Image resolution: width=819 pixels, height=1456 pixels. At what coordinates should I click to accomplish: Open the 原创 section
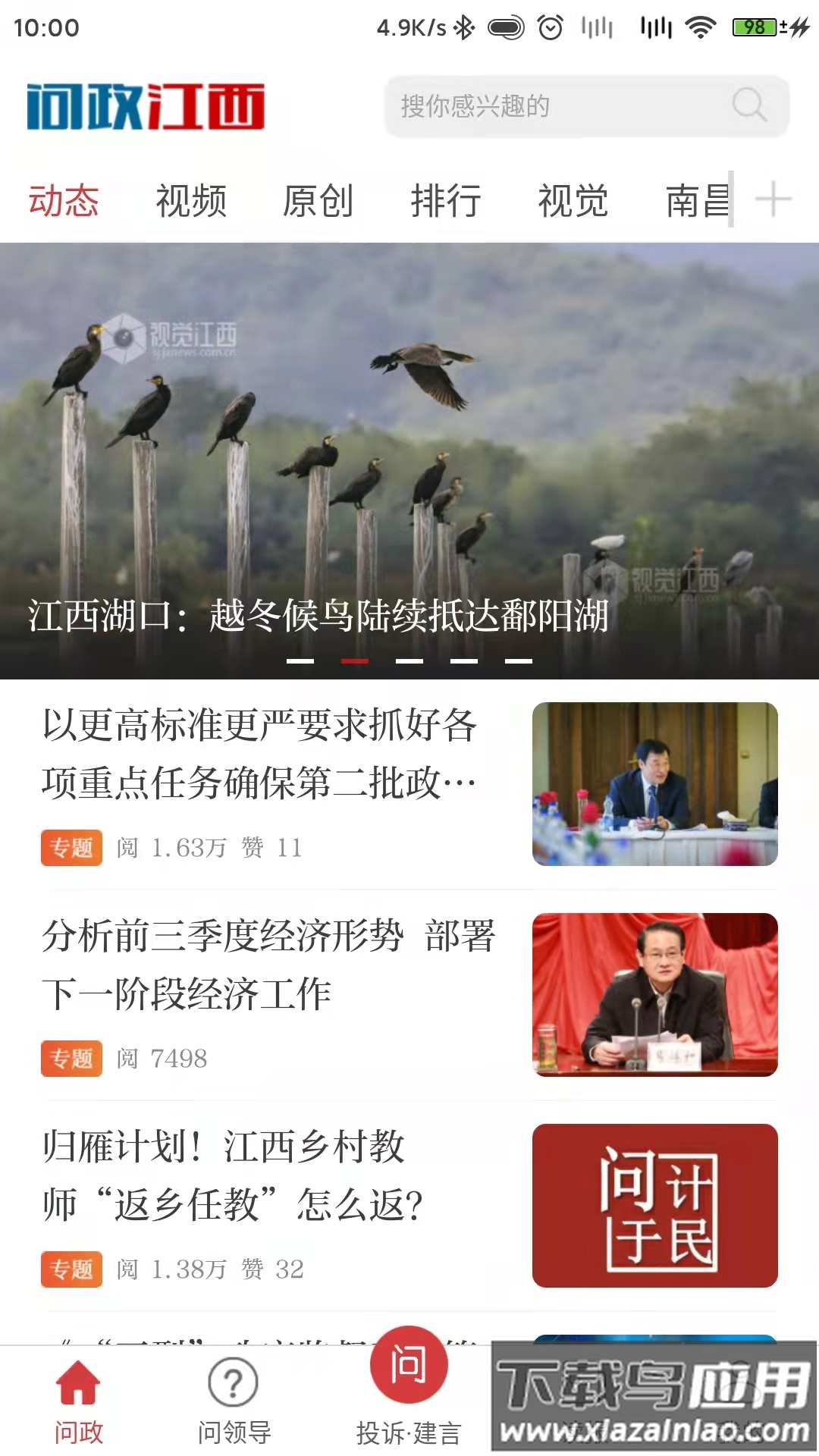pos(319,200)
